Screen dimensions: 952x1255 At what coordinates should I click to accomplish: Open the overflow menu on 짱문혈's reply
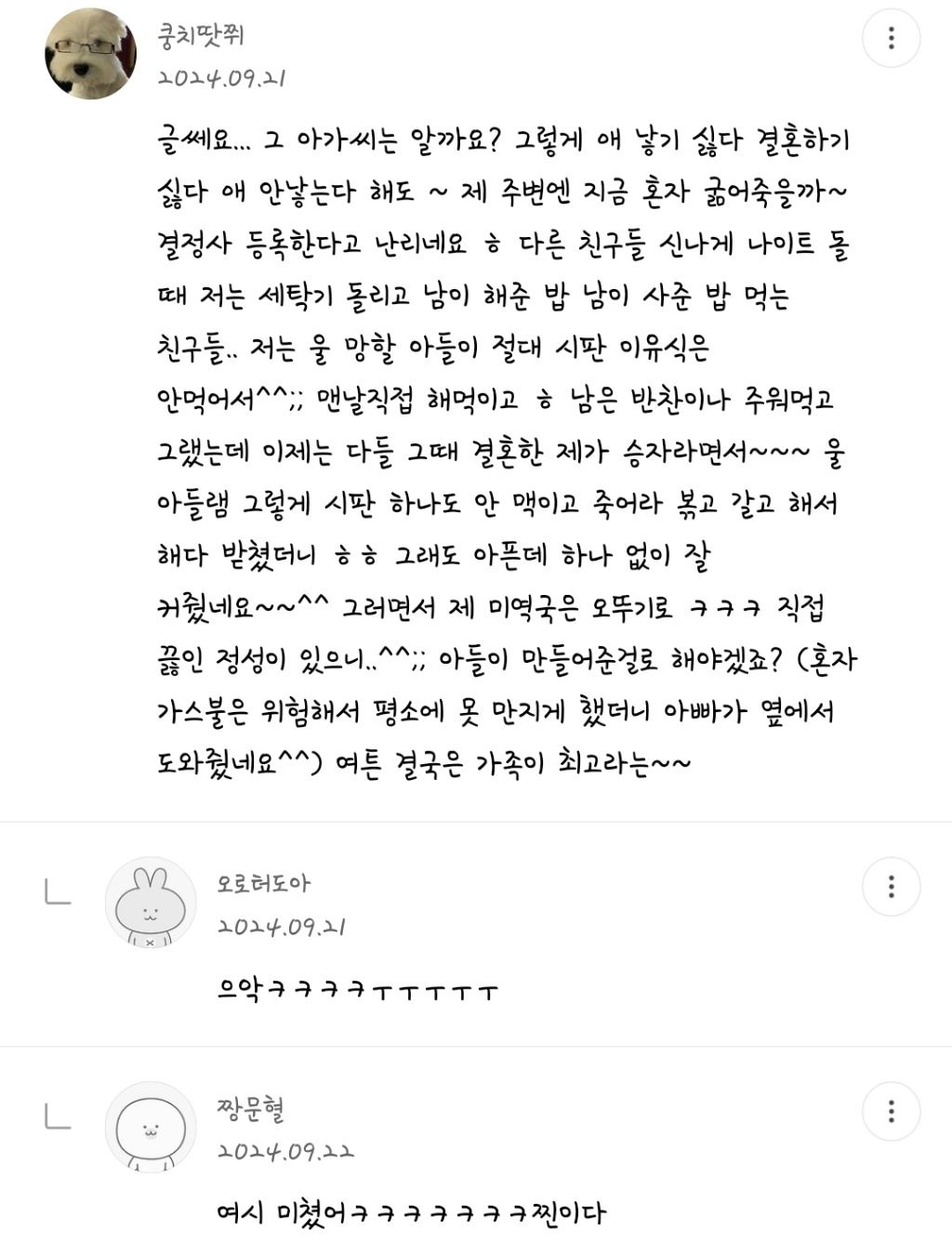[891, 1110]
